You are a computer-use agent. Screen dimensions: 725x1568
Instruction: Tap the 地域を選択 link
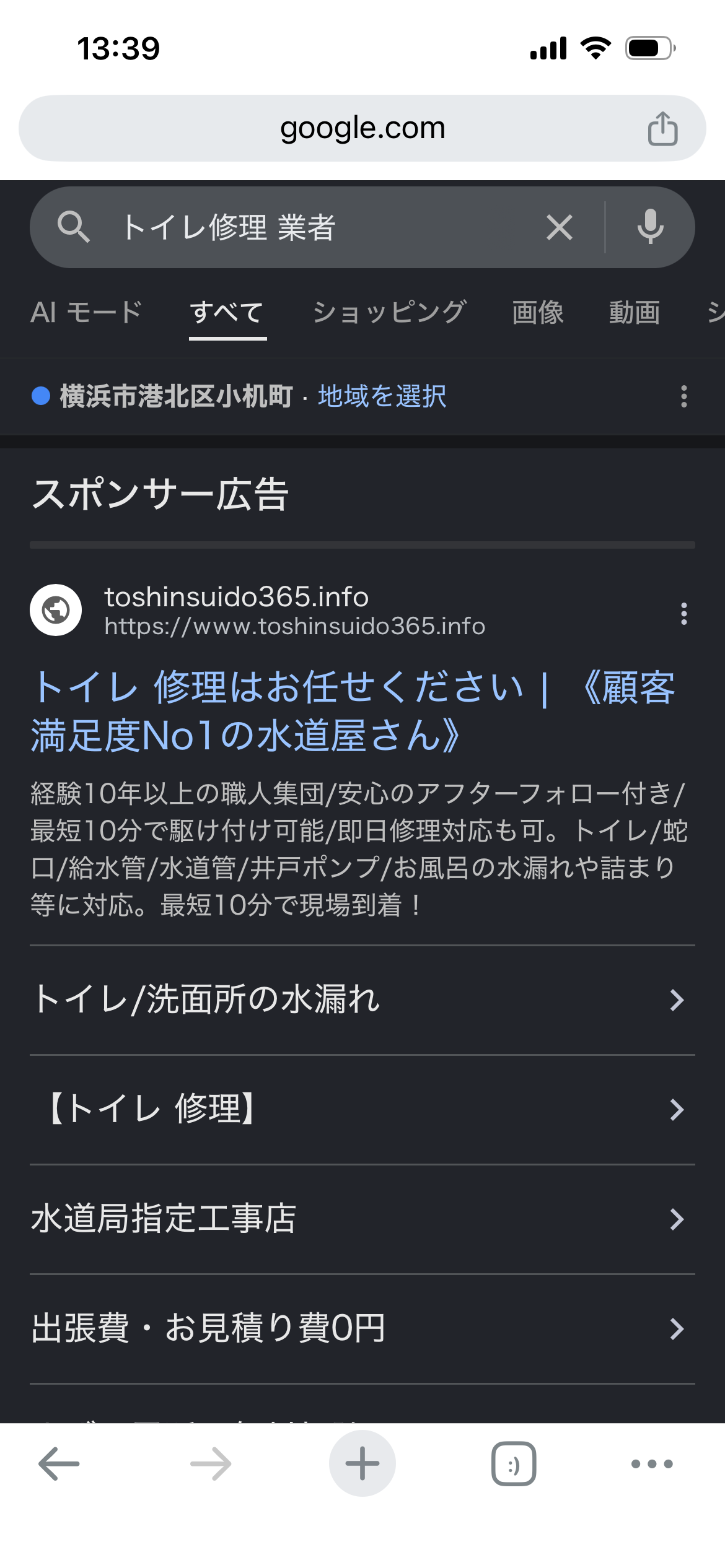(x=382, y=396)
